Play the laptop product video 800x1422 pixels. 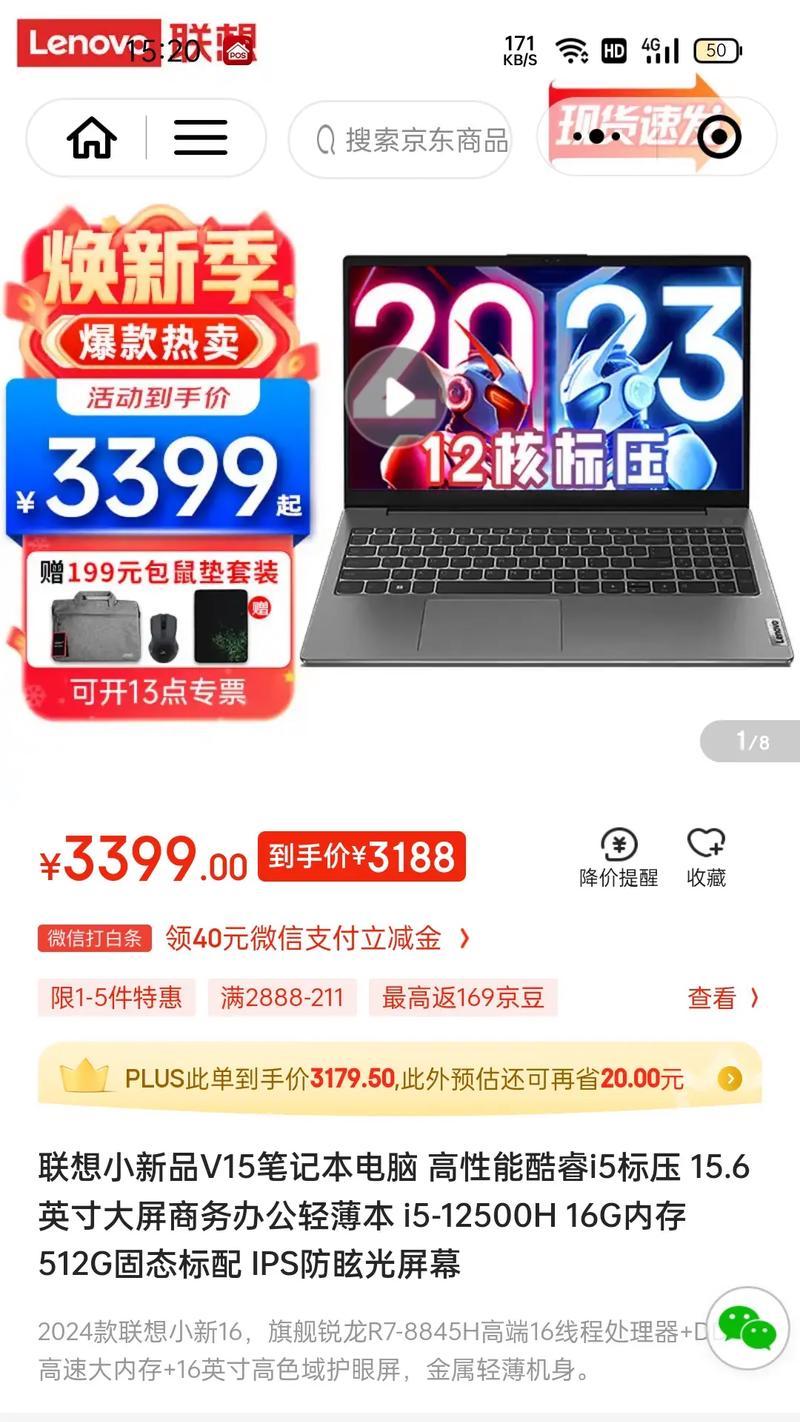click(396, 397)
